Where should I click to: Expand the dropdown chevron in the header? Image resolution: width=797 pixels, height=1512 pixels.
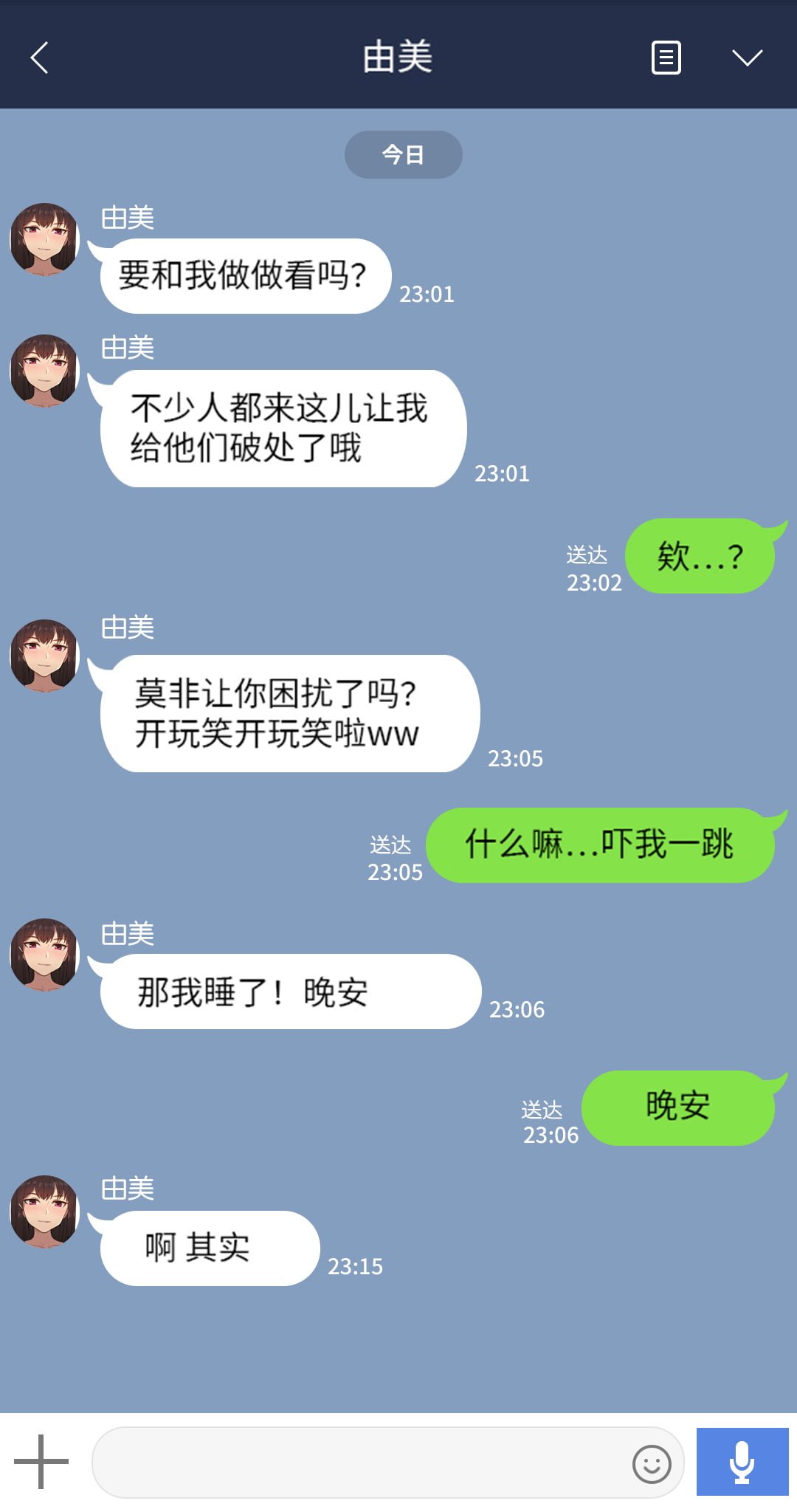tap(747, 58)
